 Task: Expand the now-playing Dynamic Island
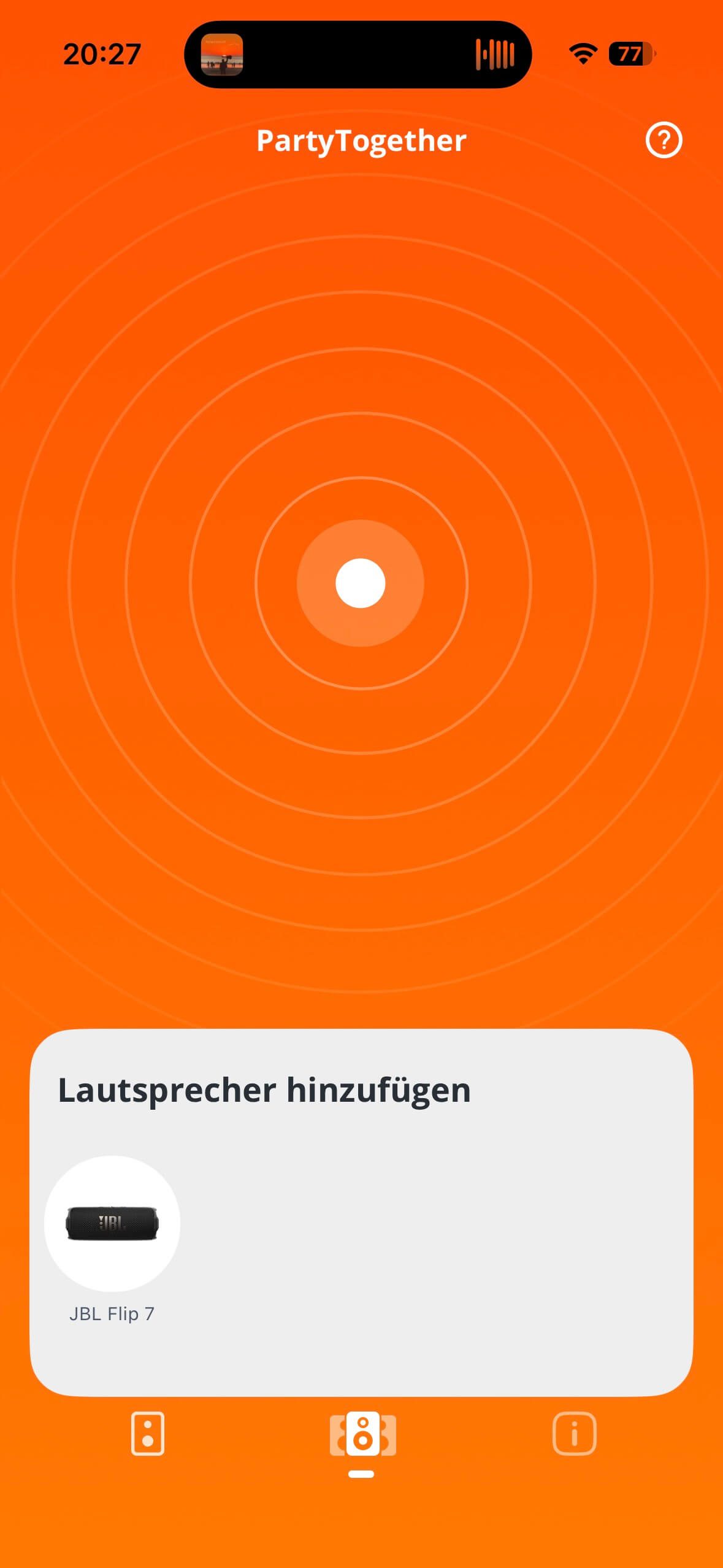coord(358,55)
